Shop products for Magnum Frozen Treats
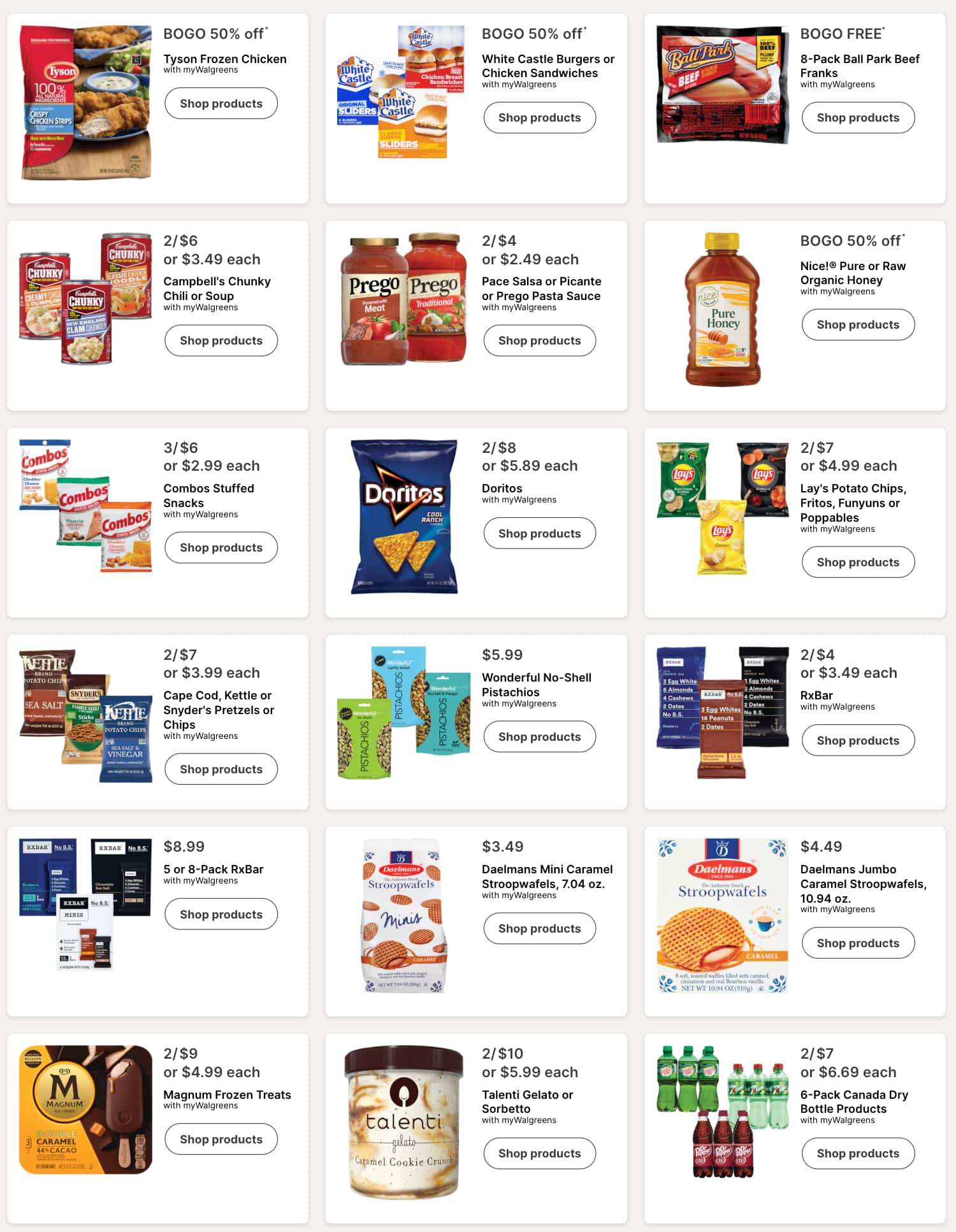956x1232 pixels. tap(221, 1140)
